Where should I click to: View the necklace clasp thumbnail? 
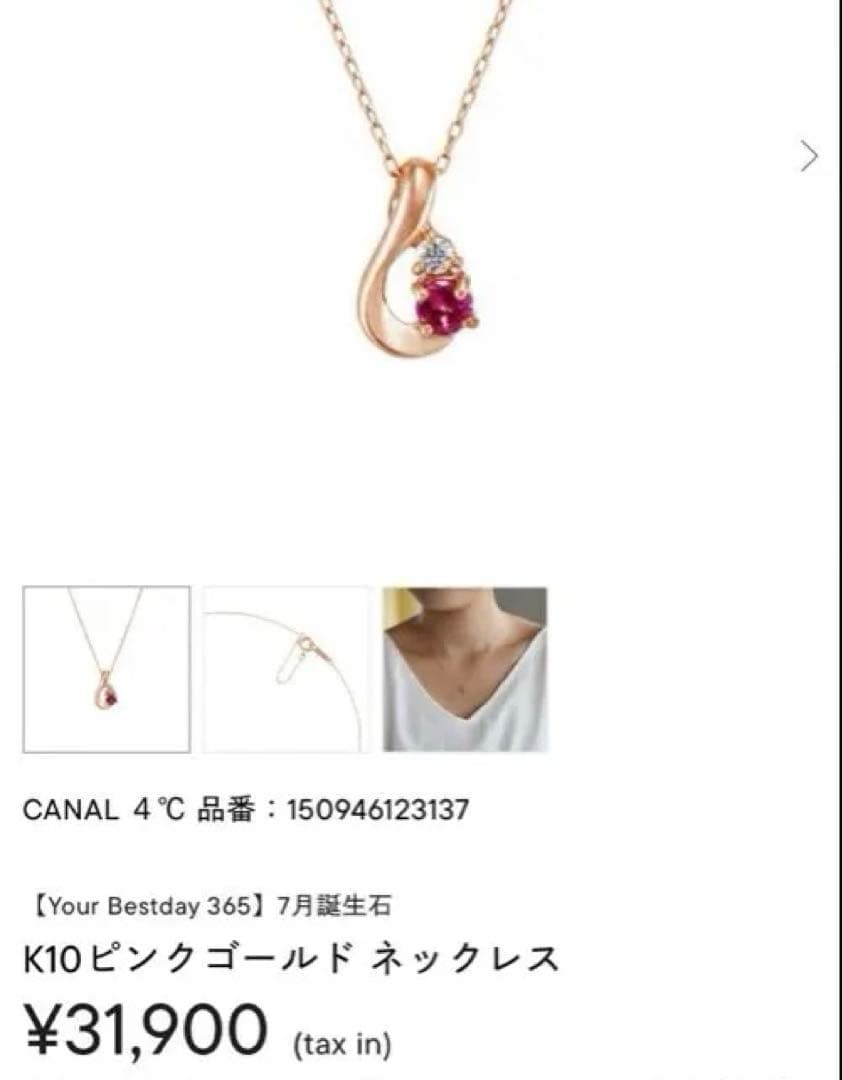click(x=286, y=669)
